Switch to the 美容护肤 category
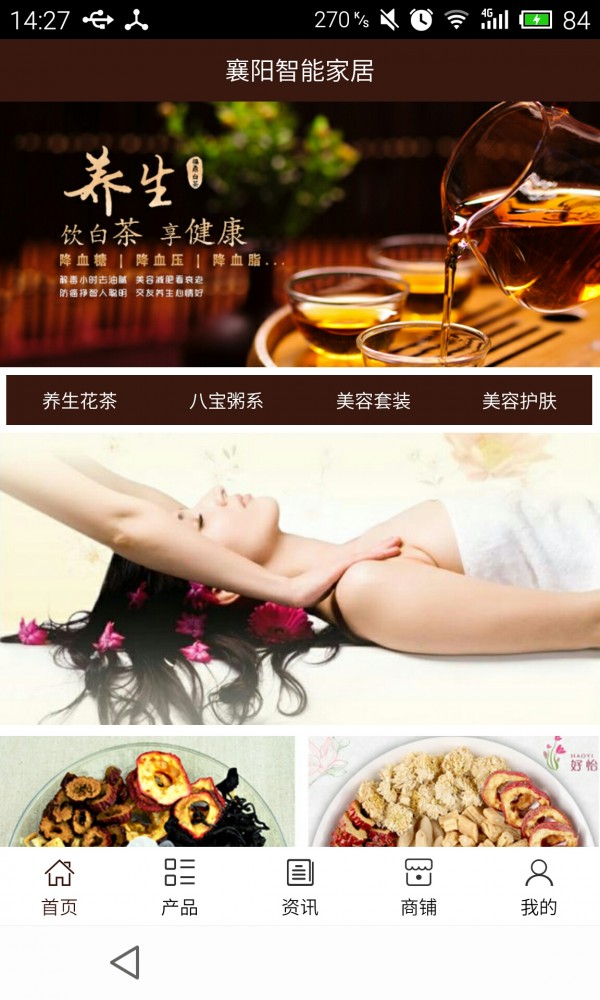The height and width of the screenshot is (1000, 600). click(519, 401)
